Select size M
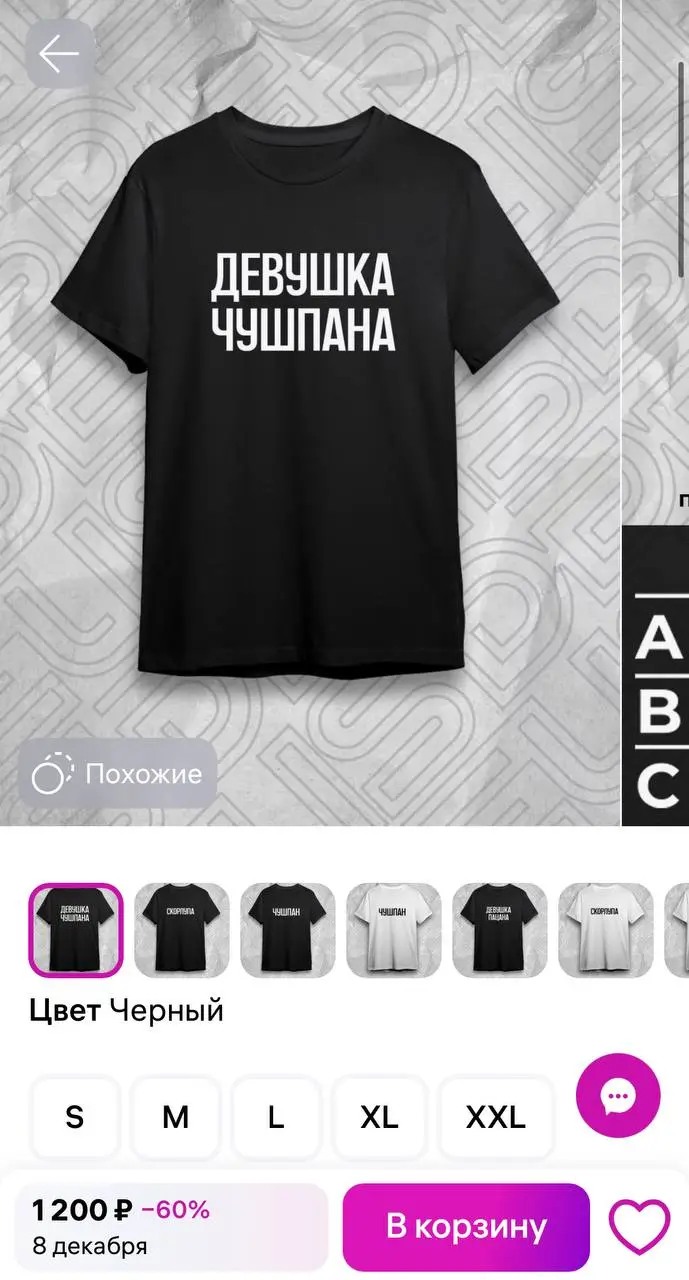The width and height of the screenshot is (689, 1280). pyautogui.click(x=176, y=1117)
